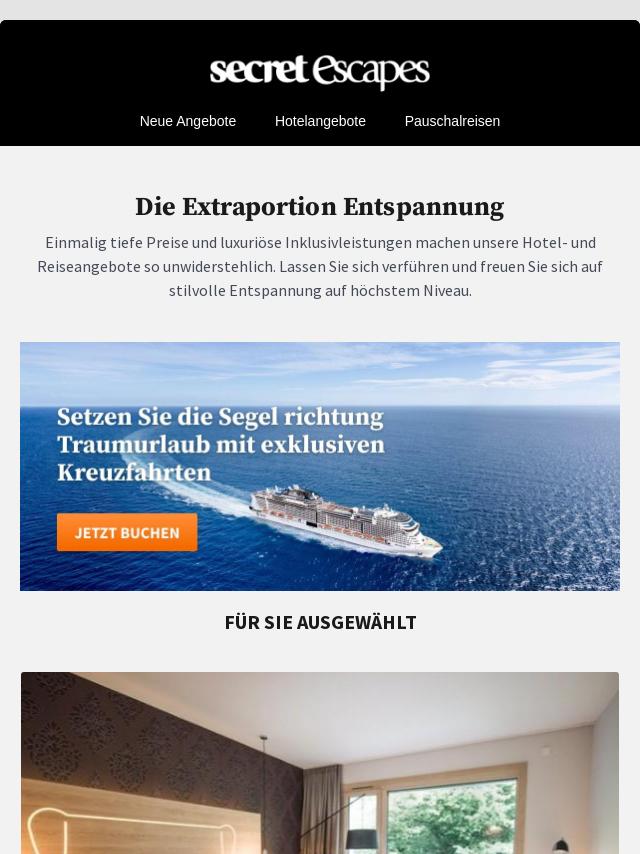640x854 pixels.
Task: Tap the Secret Escapes logo to go to the homepage
Action: point(320,72)
